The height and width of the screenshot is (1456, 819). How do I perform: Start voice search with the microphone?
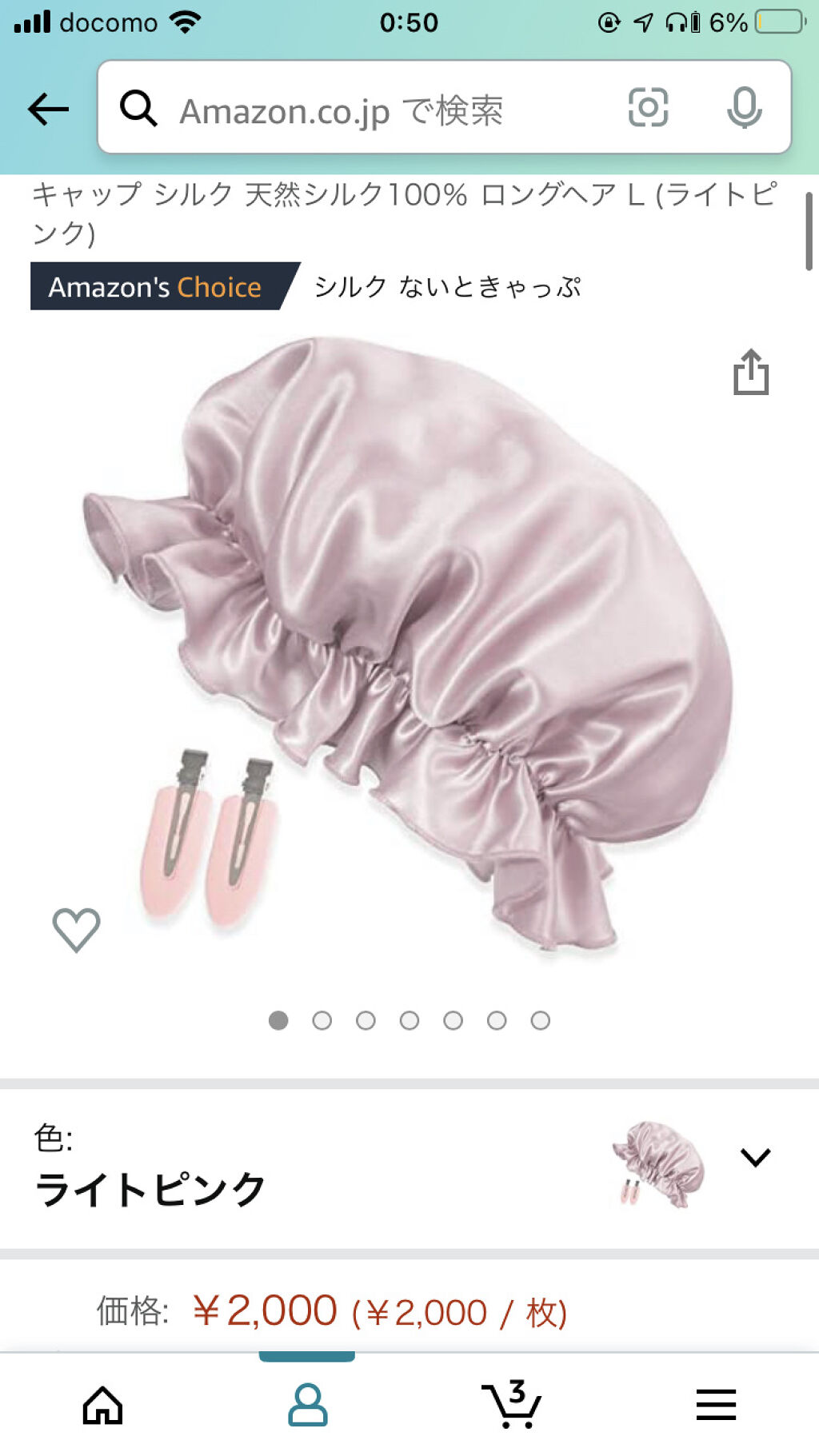click(x=744, y=108)
